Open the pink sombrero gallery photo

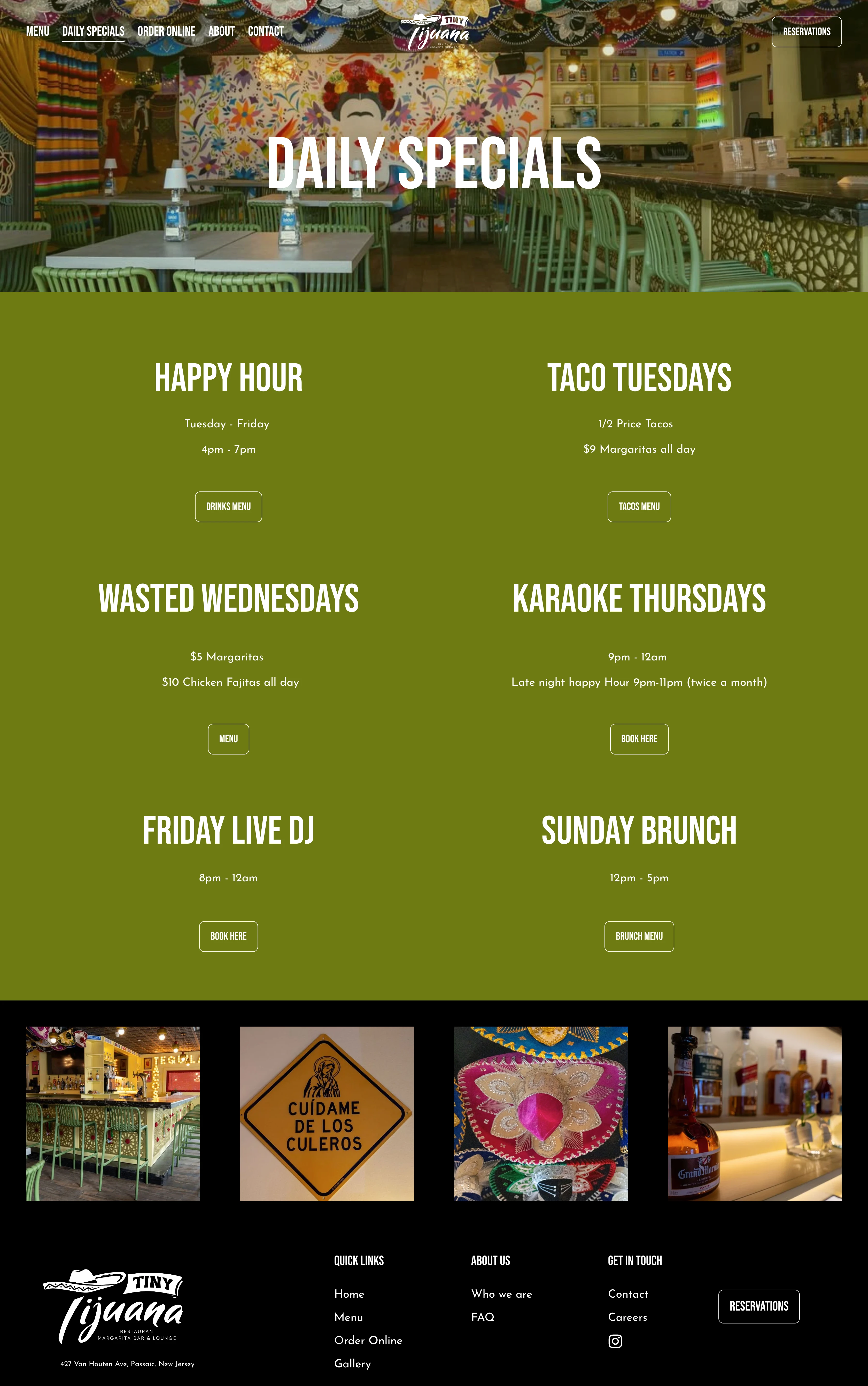540,1113
